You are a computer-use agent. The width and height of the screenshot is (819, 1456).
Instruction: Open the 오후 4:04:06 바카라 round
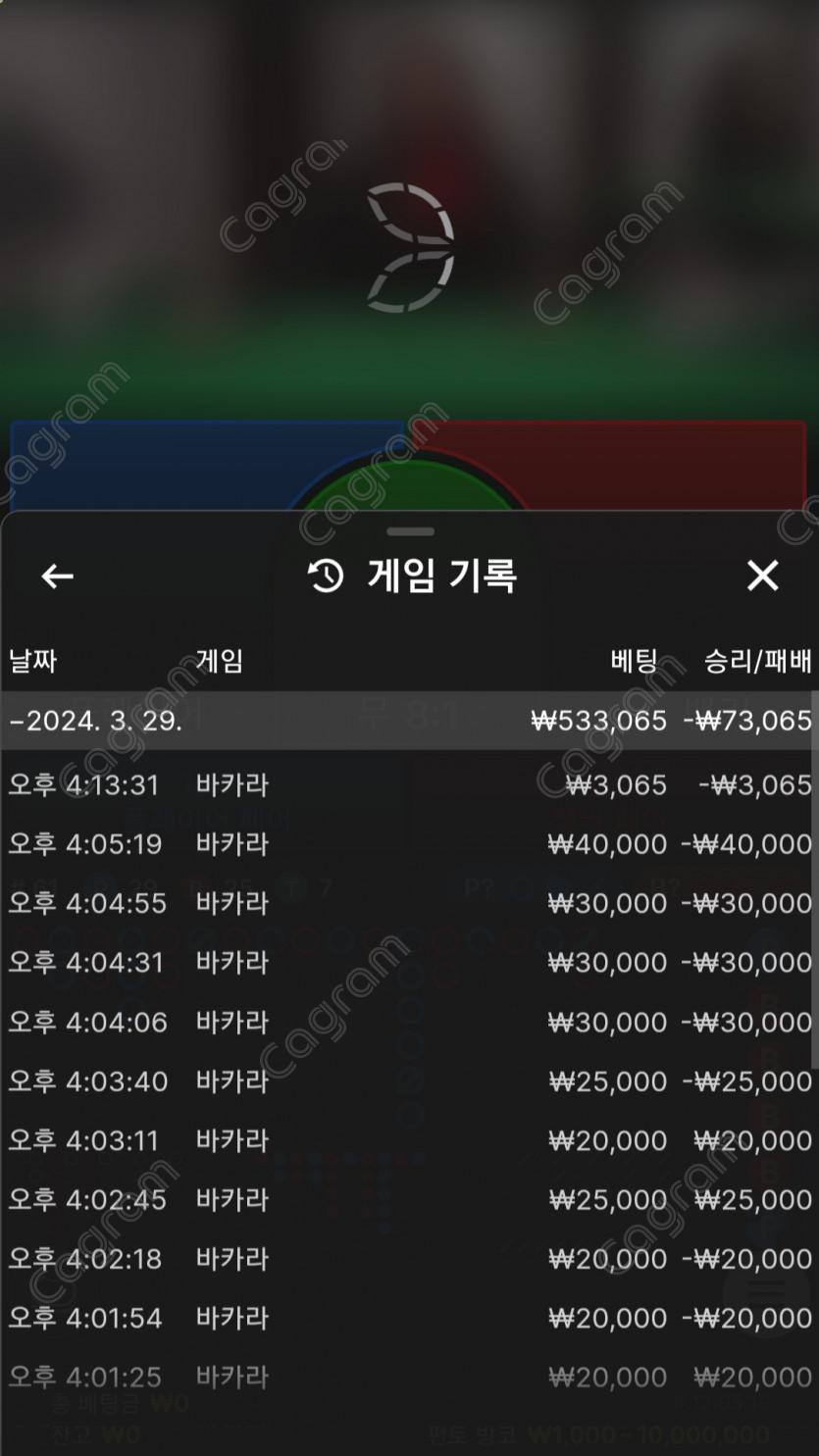[407, 1022]
